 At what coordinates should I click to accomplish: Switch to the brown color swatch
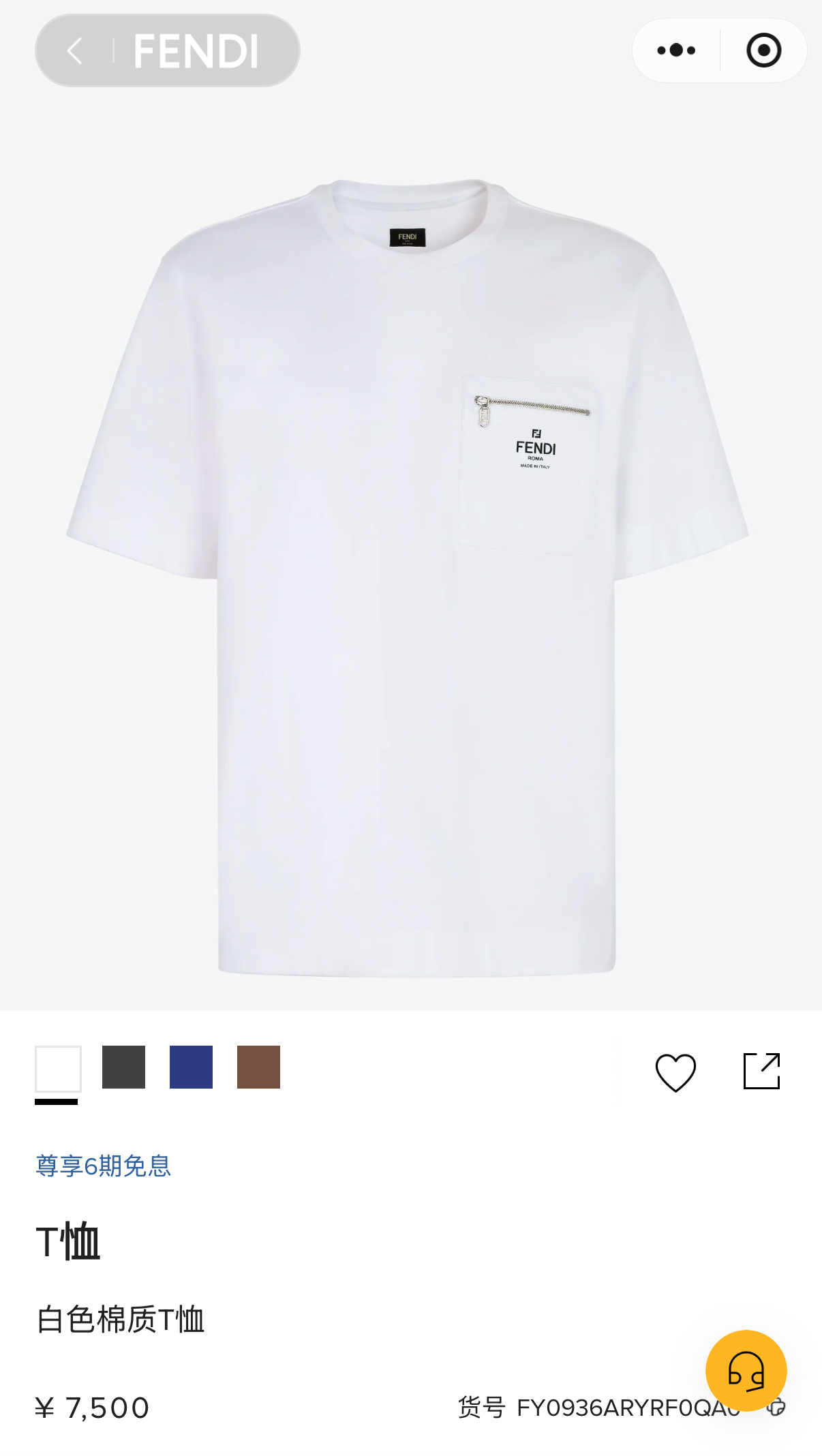pos(258,1067)
